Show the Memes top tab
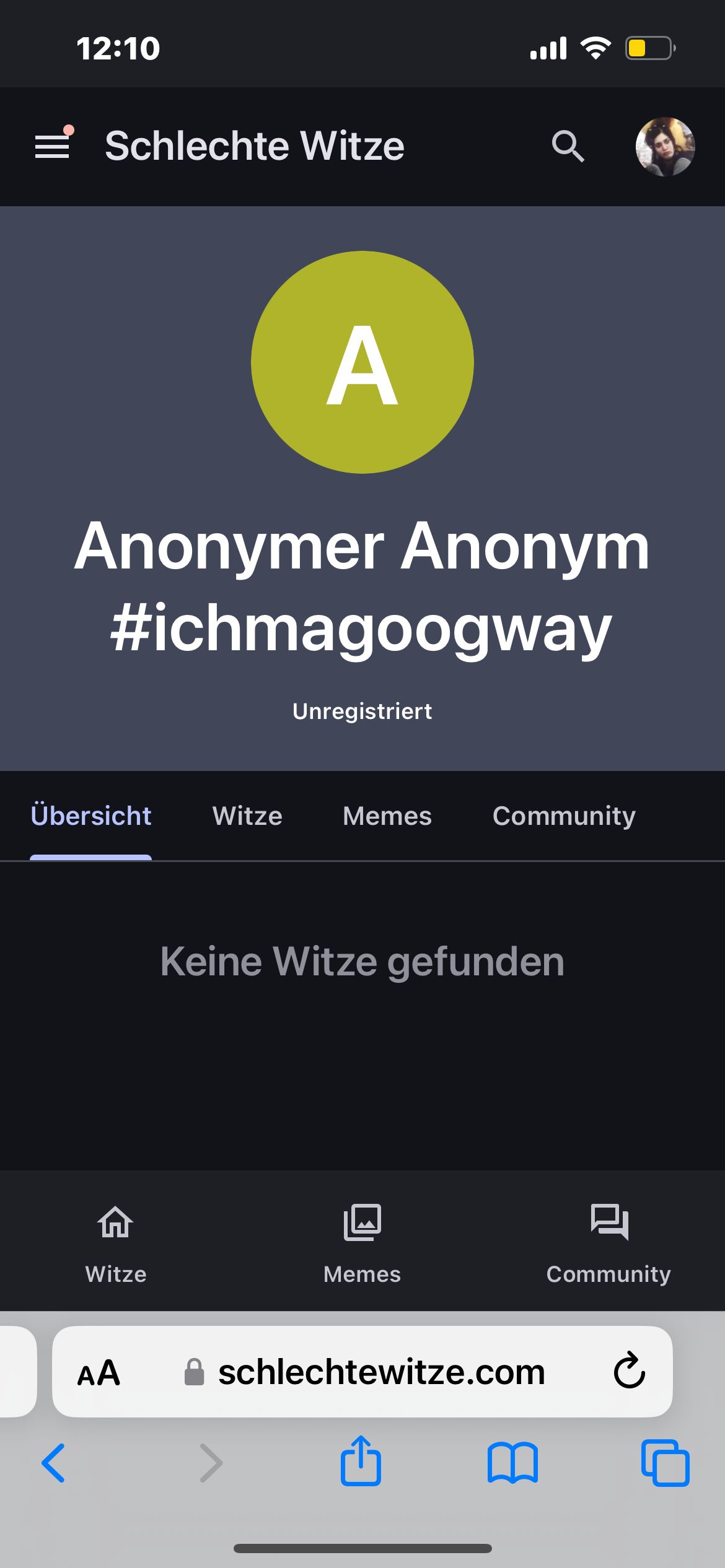 [387, 816]
